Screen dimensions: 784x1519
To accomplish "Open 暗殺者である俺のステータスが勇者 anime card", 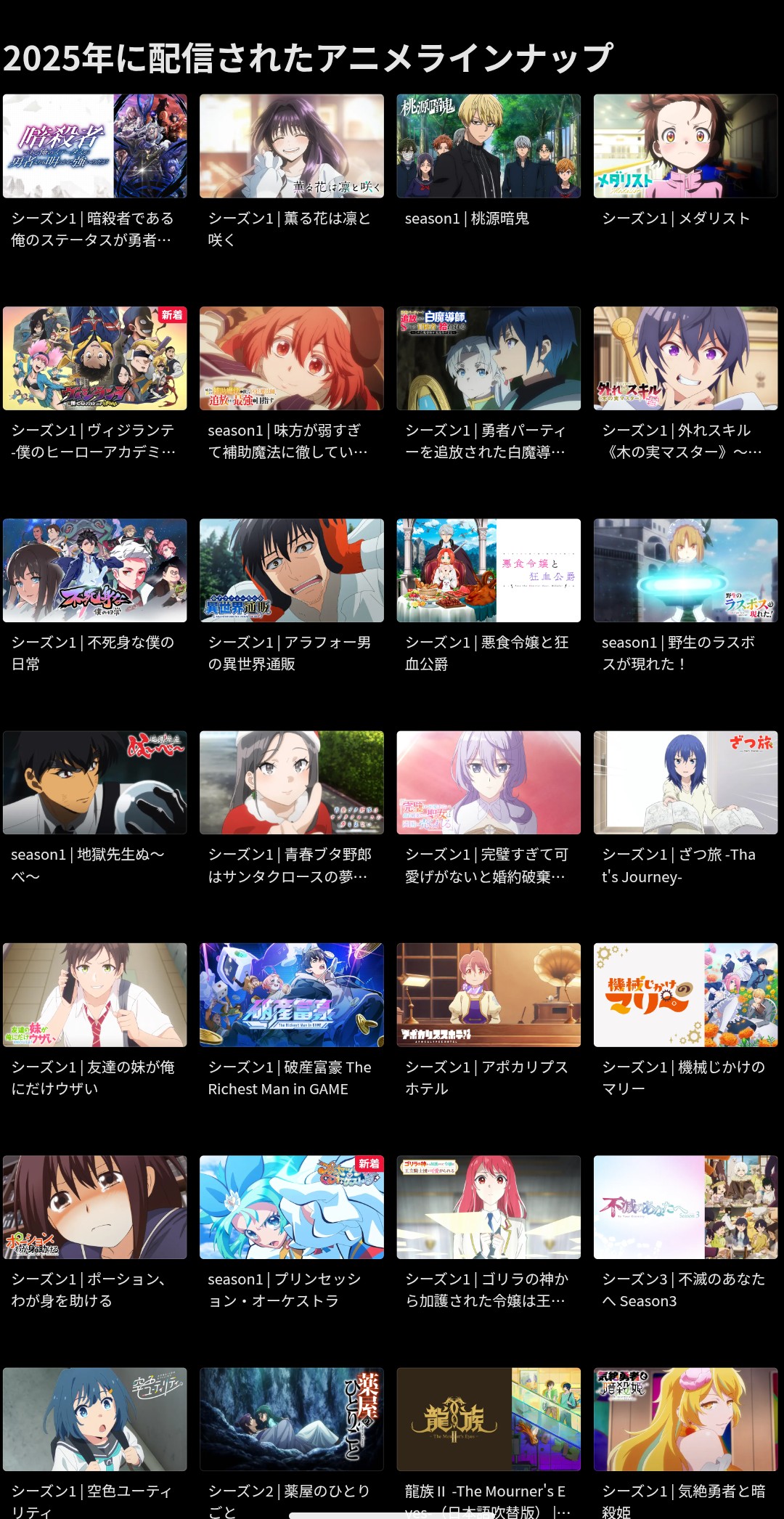I will pos(94,146).
